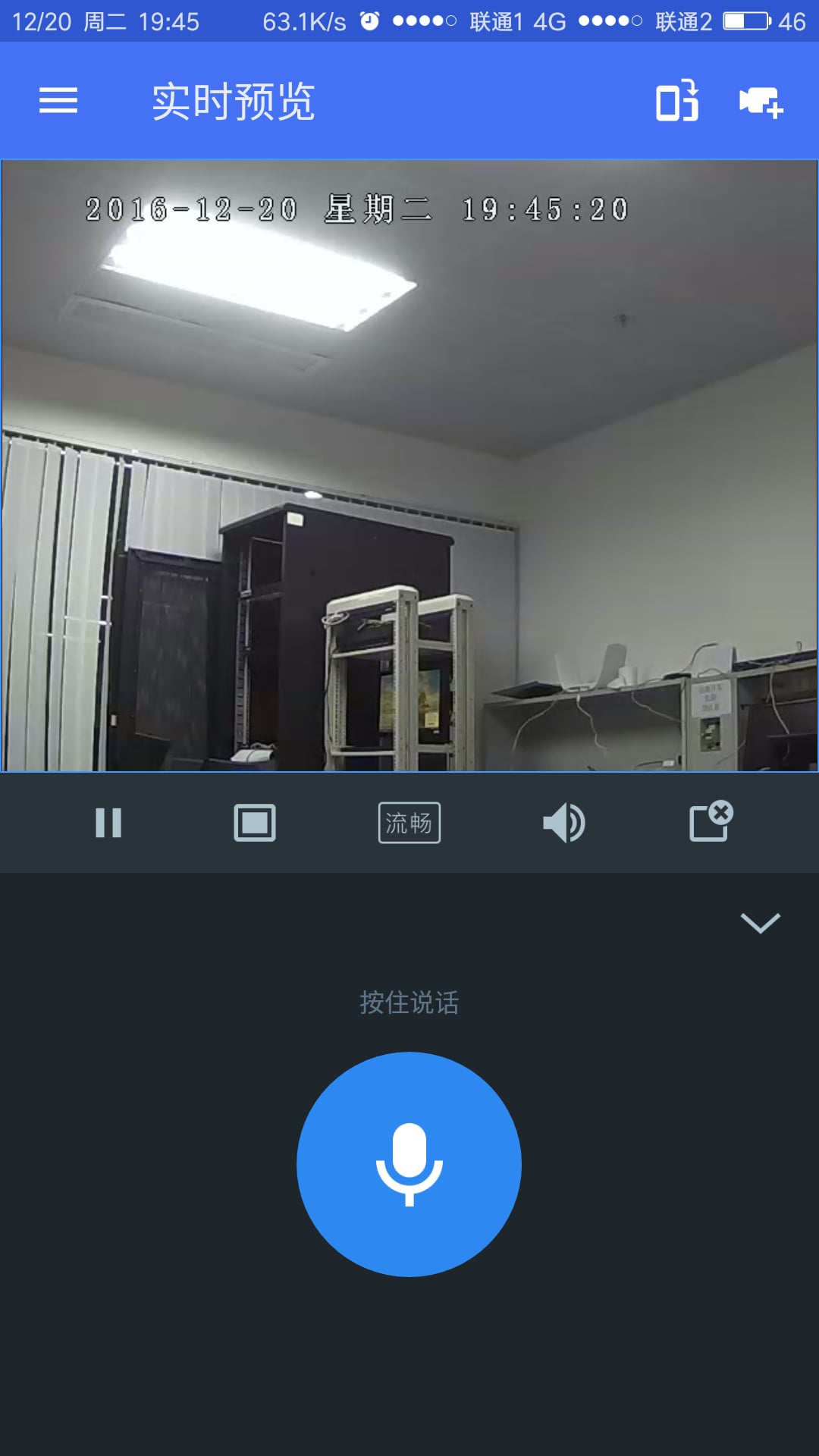Mute the camera's sound
819x1456 pixels.
[x=563, y=823]
